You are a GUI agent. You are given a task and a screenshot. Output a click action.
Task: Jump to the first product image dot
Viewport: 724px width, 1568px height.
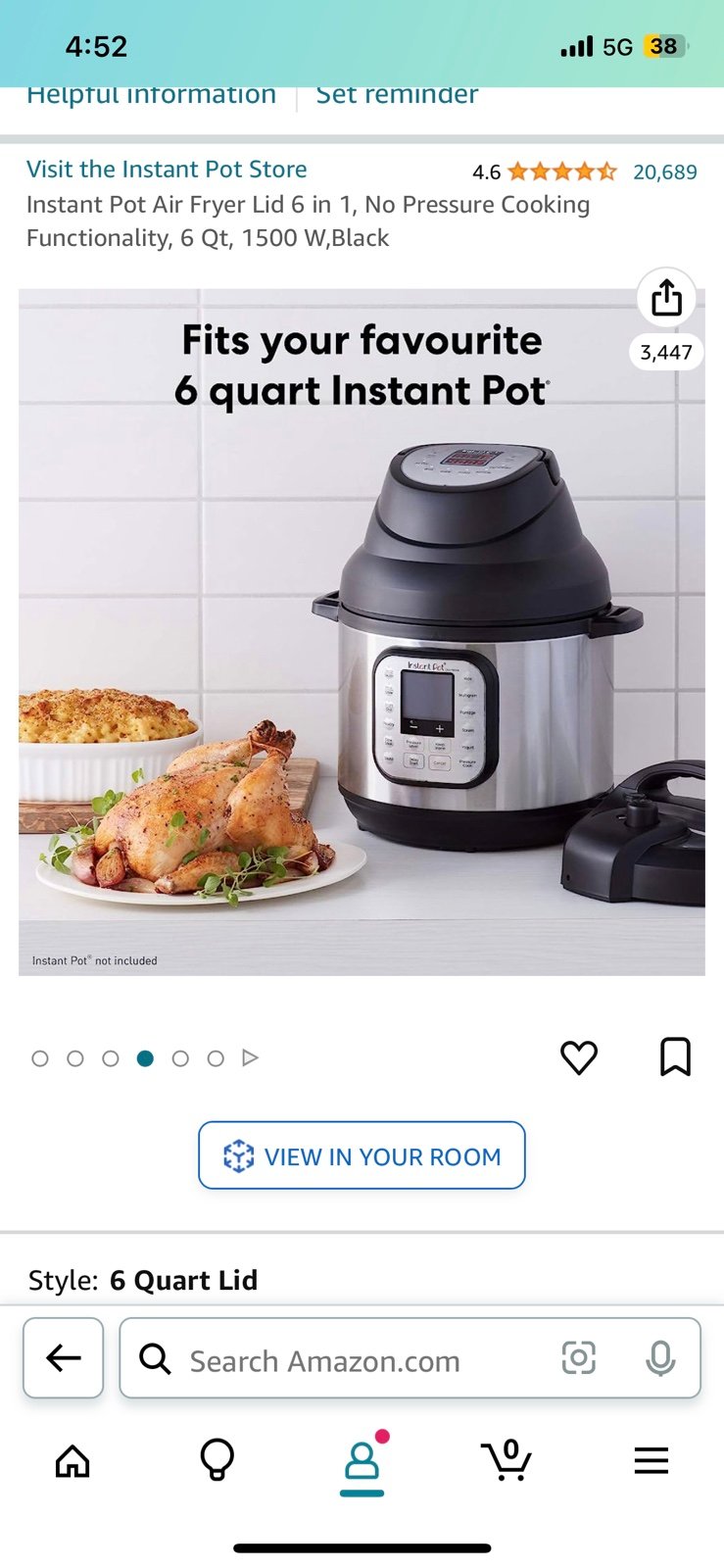click(x=40, y=1058)
